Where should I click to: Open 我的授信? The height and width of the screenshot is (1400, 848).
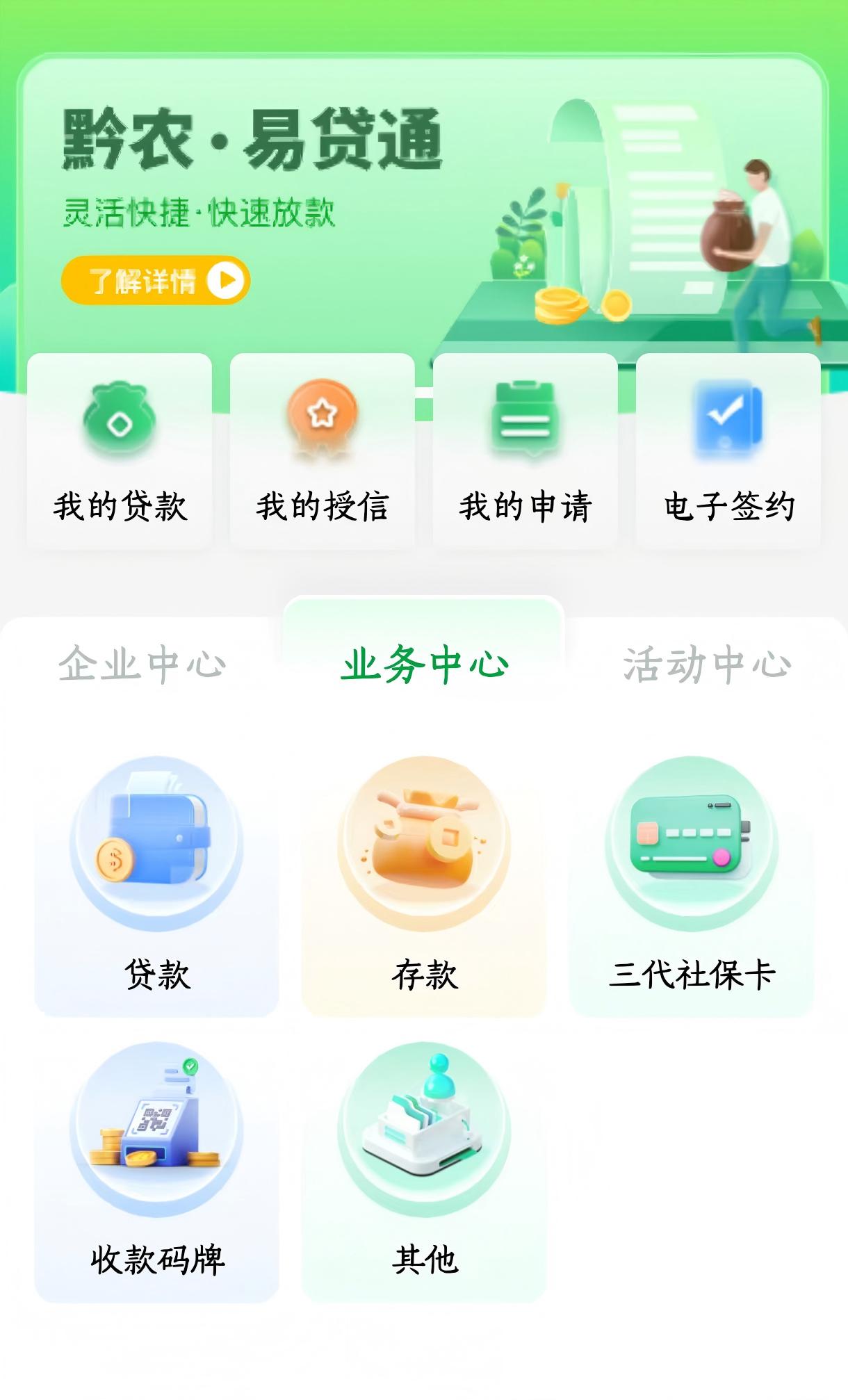tap(323, 451)
